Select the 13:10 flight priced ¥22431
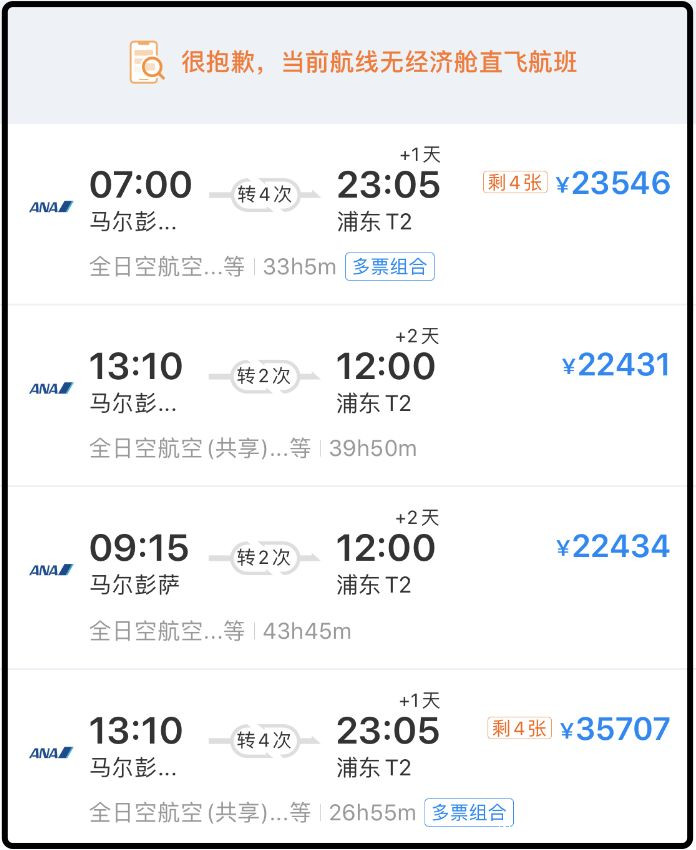The image size is (696, 850). pyautogui.click(x=347, y=396)
